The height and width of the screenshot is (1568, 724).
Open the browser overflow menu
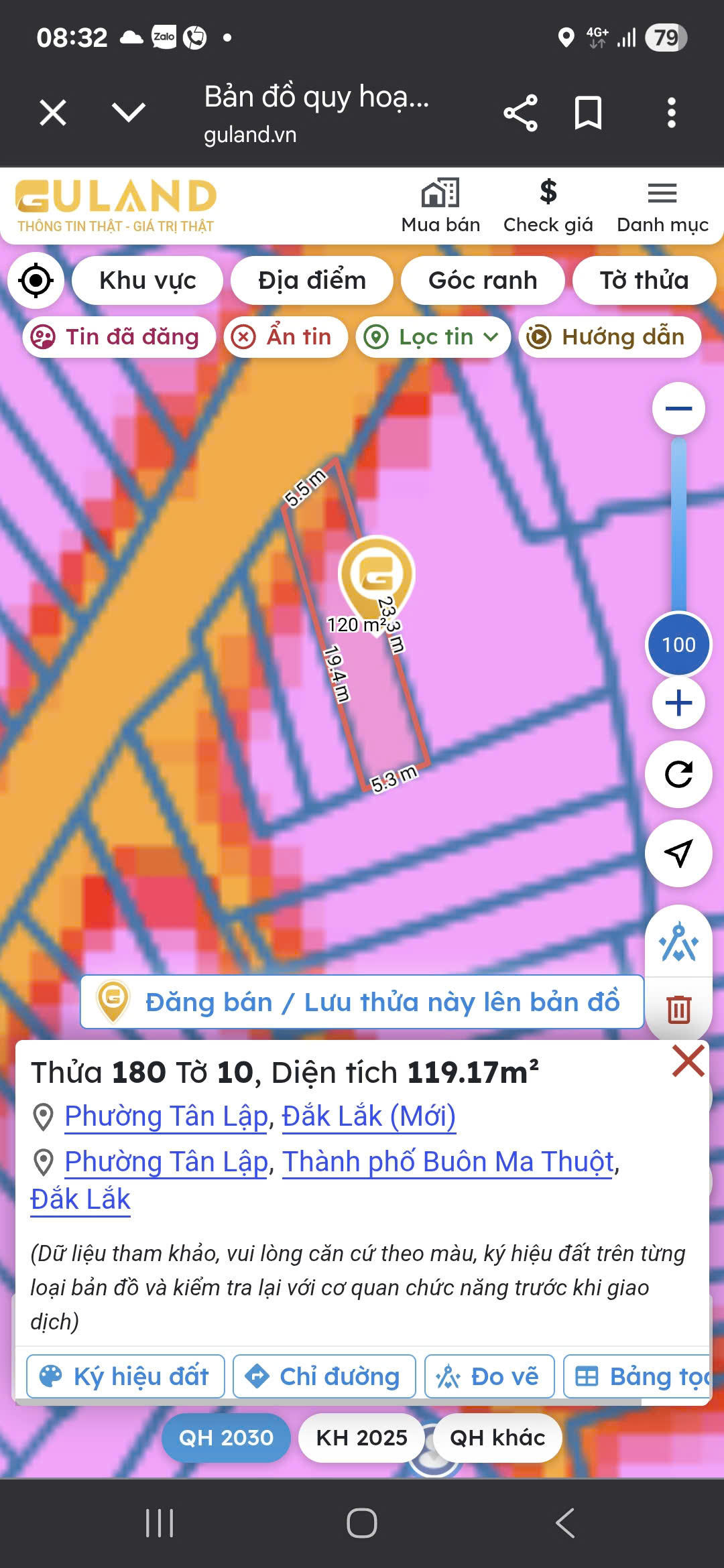pyautogui.click(x=671, y=113)
